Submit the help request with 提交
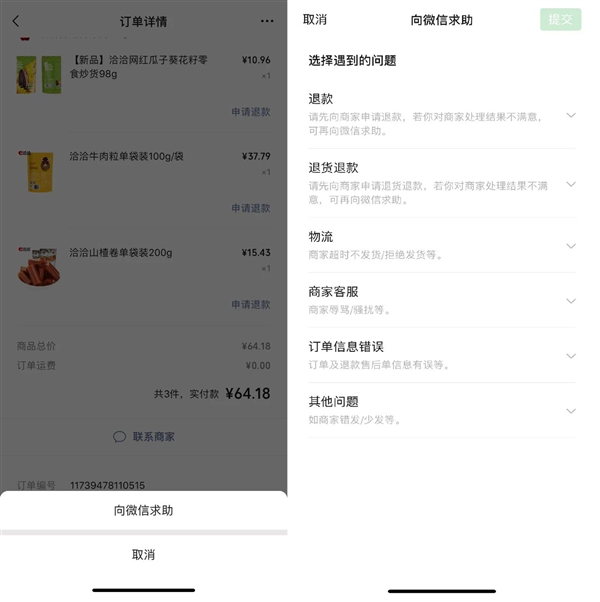The image size is (600, 602). 560,20
